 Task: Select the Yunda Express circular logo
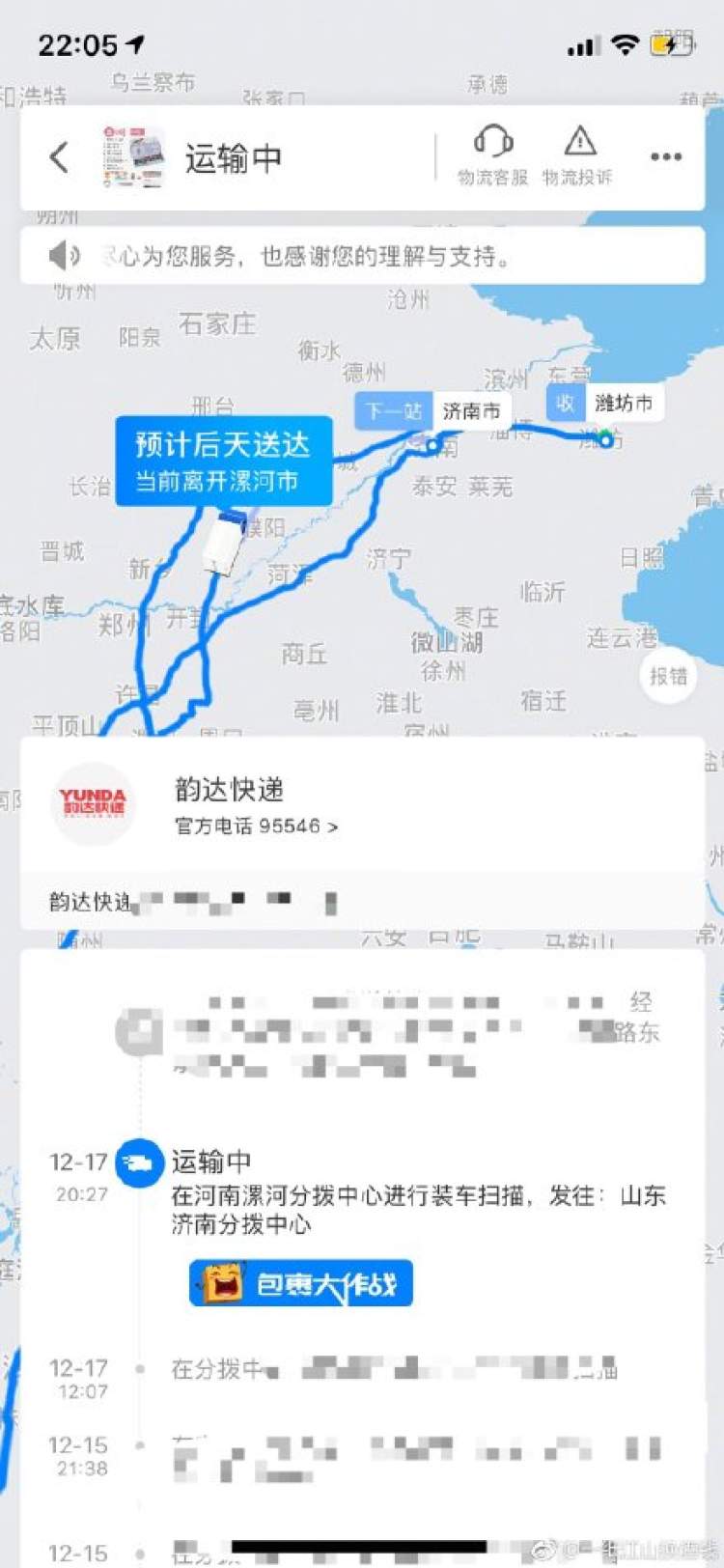coord(94,802)
